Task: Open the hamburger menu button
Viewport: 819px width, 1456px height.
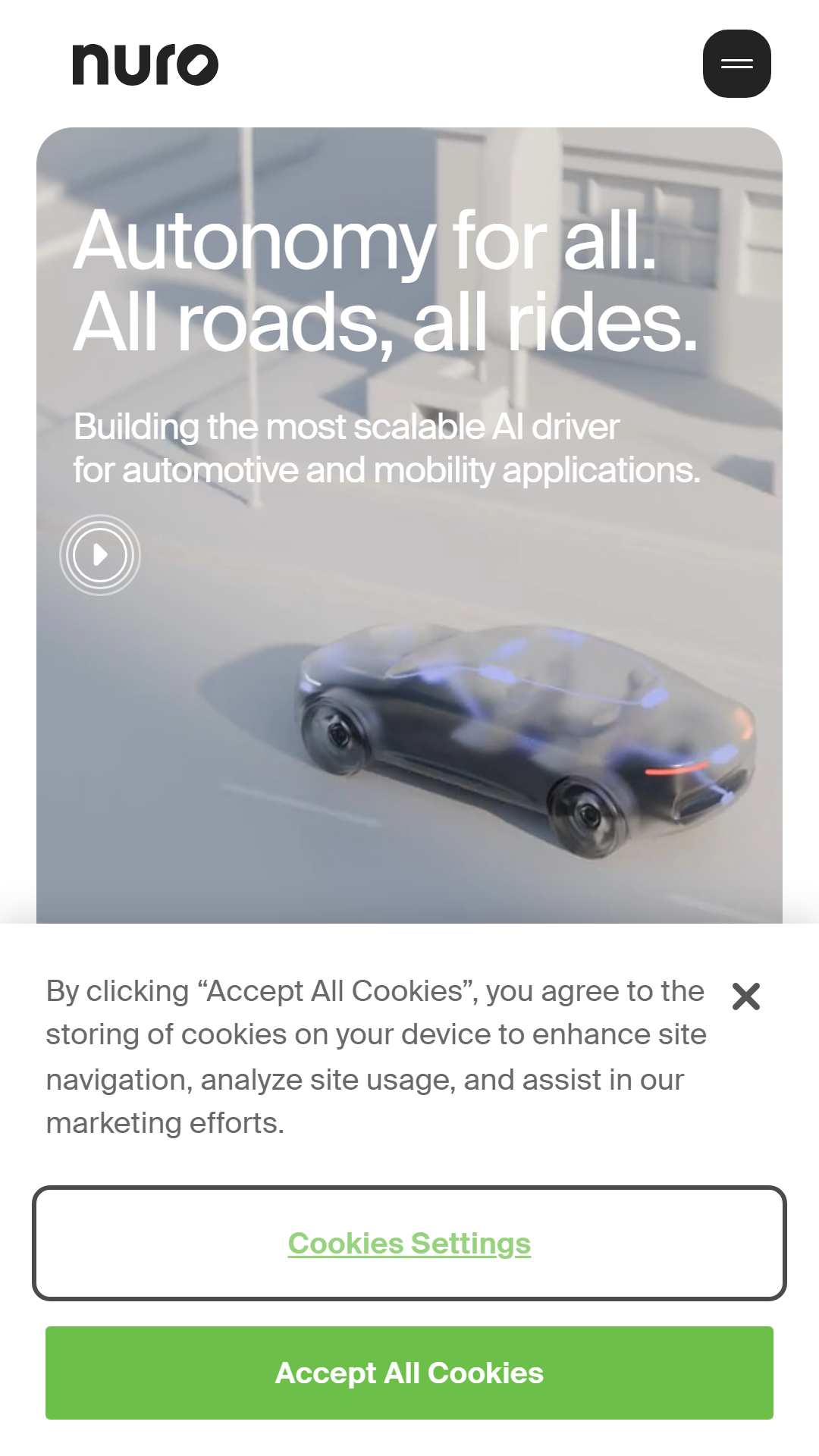Action: [x=736, y=64]
